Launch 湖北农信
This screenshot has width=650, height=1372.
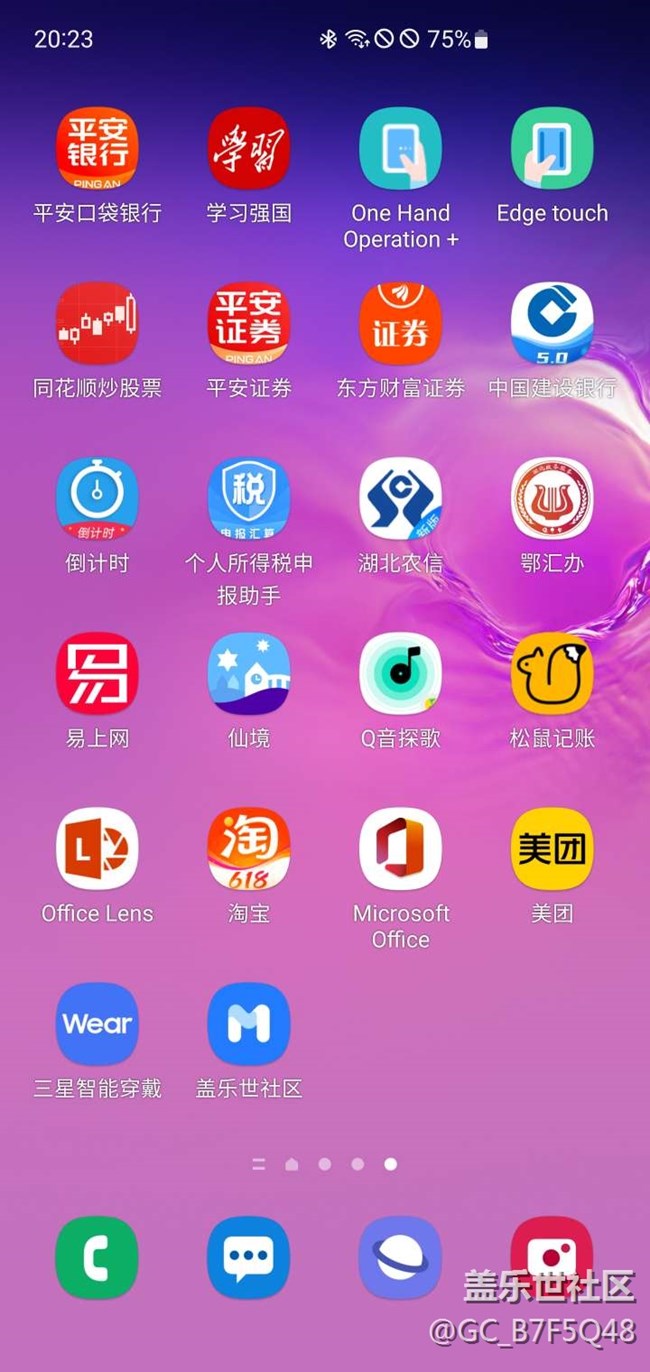point(400,499)
